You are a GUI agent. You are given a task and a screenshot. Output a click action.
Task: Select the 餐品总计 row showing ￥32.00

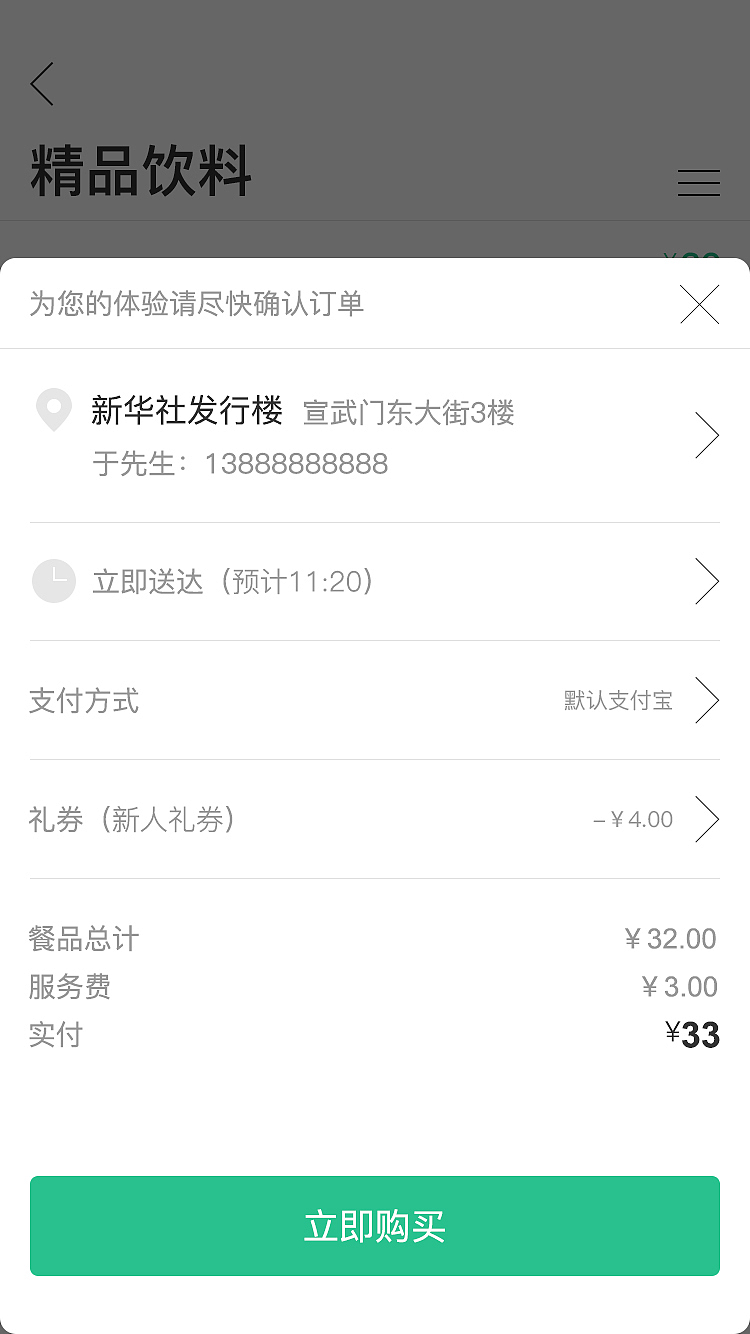[375, 939]
